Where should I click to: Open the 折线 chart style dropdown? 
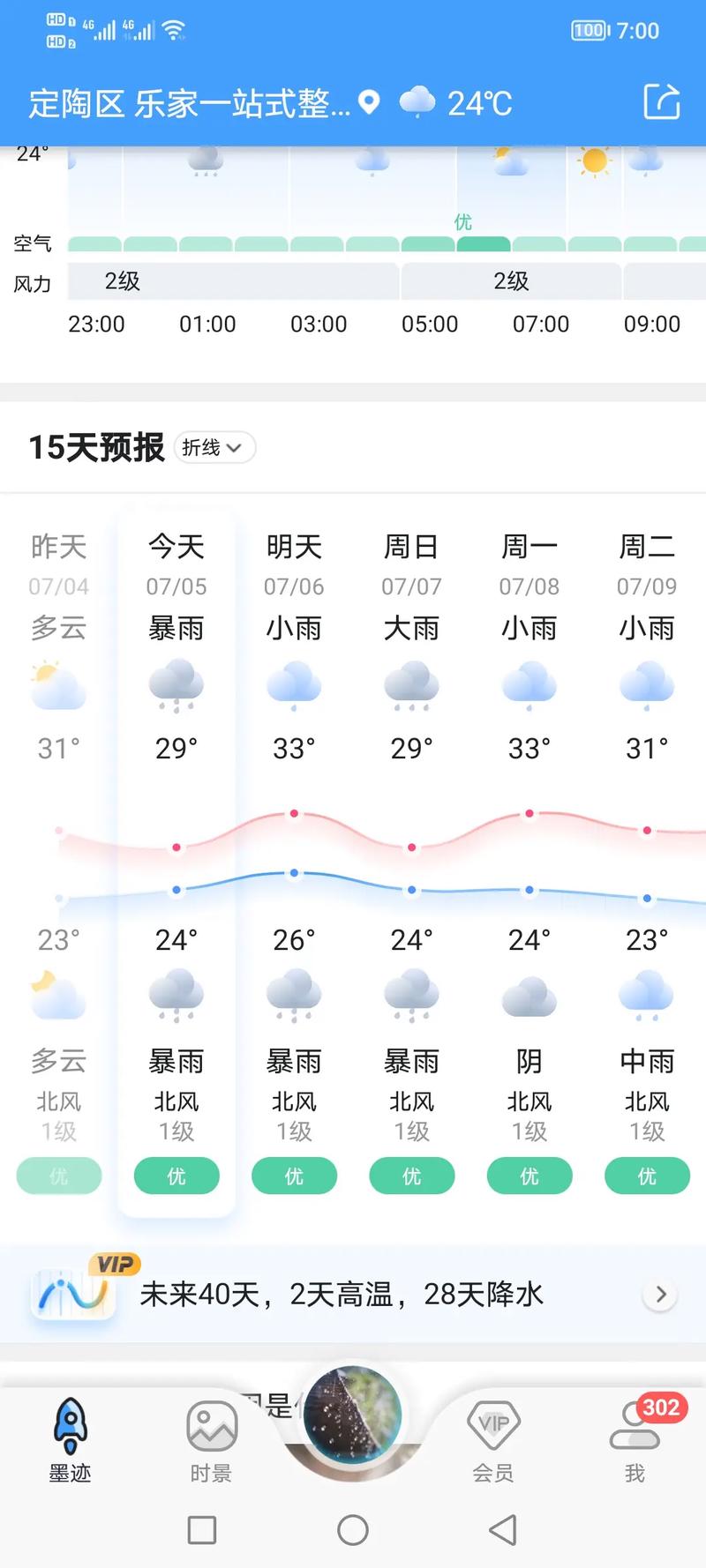214,447
